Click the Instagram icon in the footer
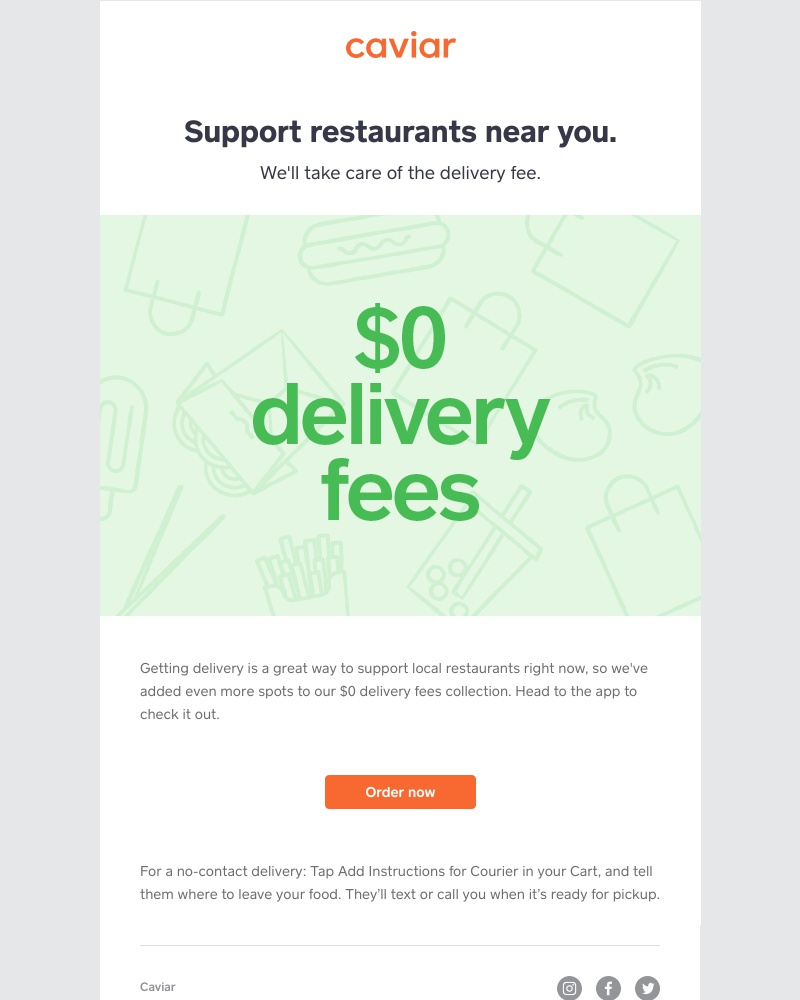 [x=569, y=989]
